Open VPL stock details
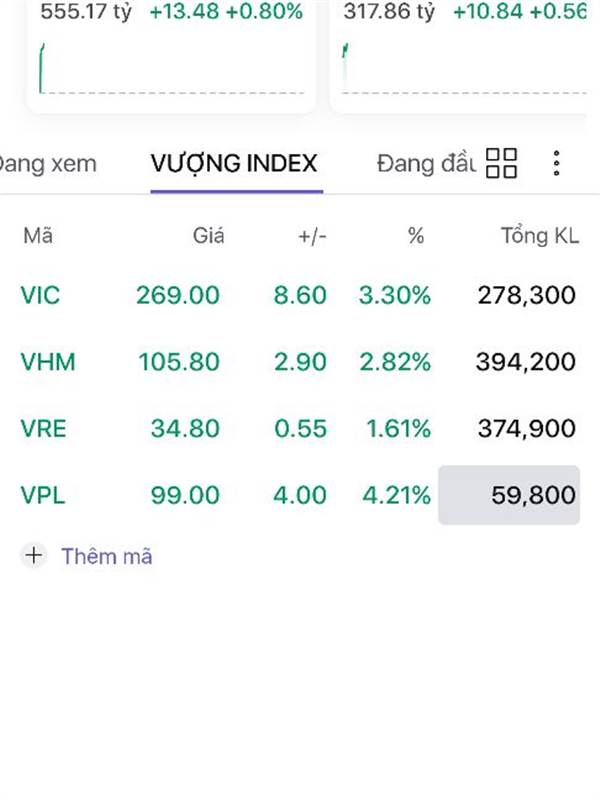Viewport: 600px width, 800px height. point(43,495)
